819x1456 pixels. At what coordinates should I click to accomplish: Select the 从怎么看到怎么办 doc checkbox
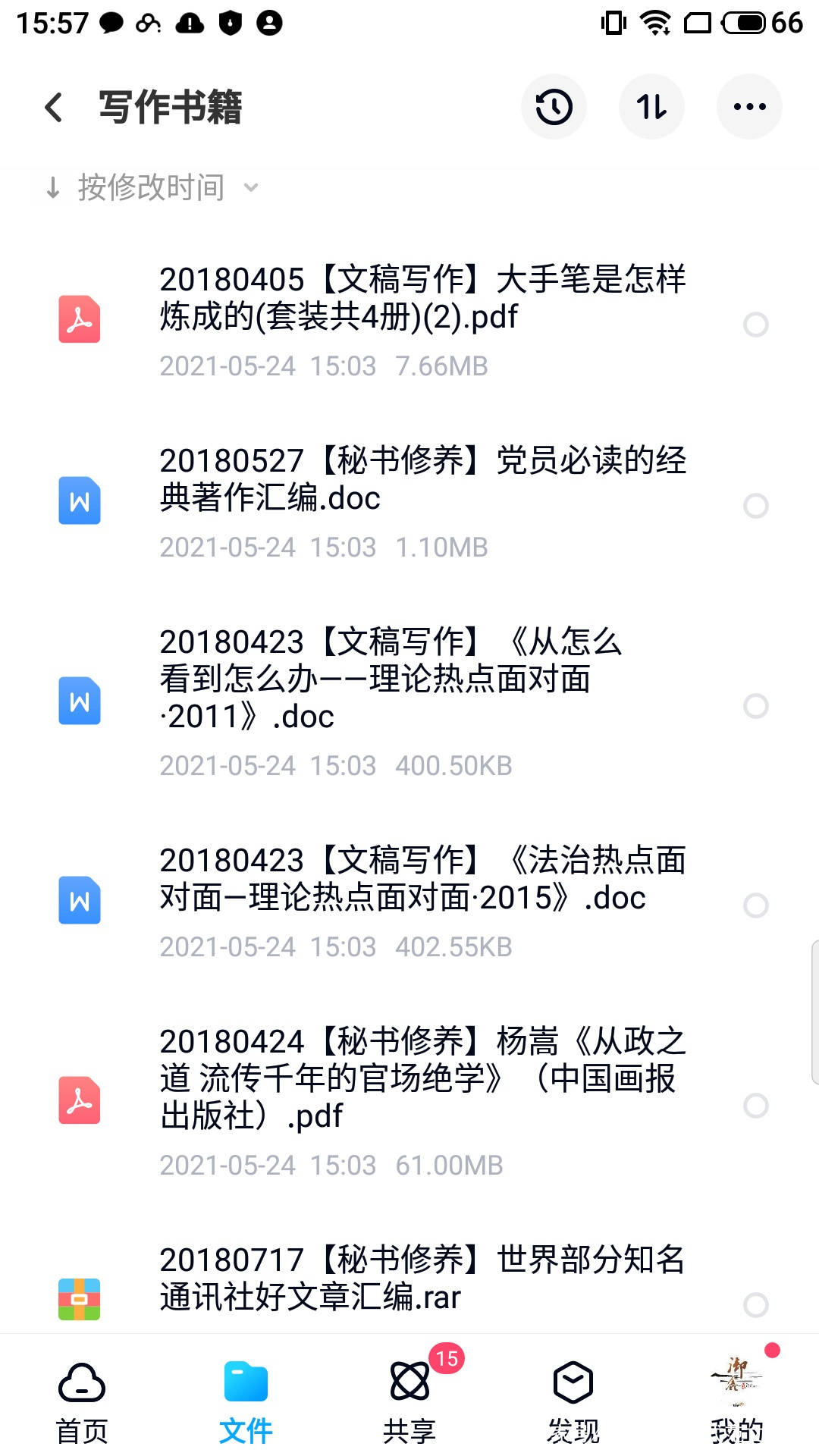(755, 706)
